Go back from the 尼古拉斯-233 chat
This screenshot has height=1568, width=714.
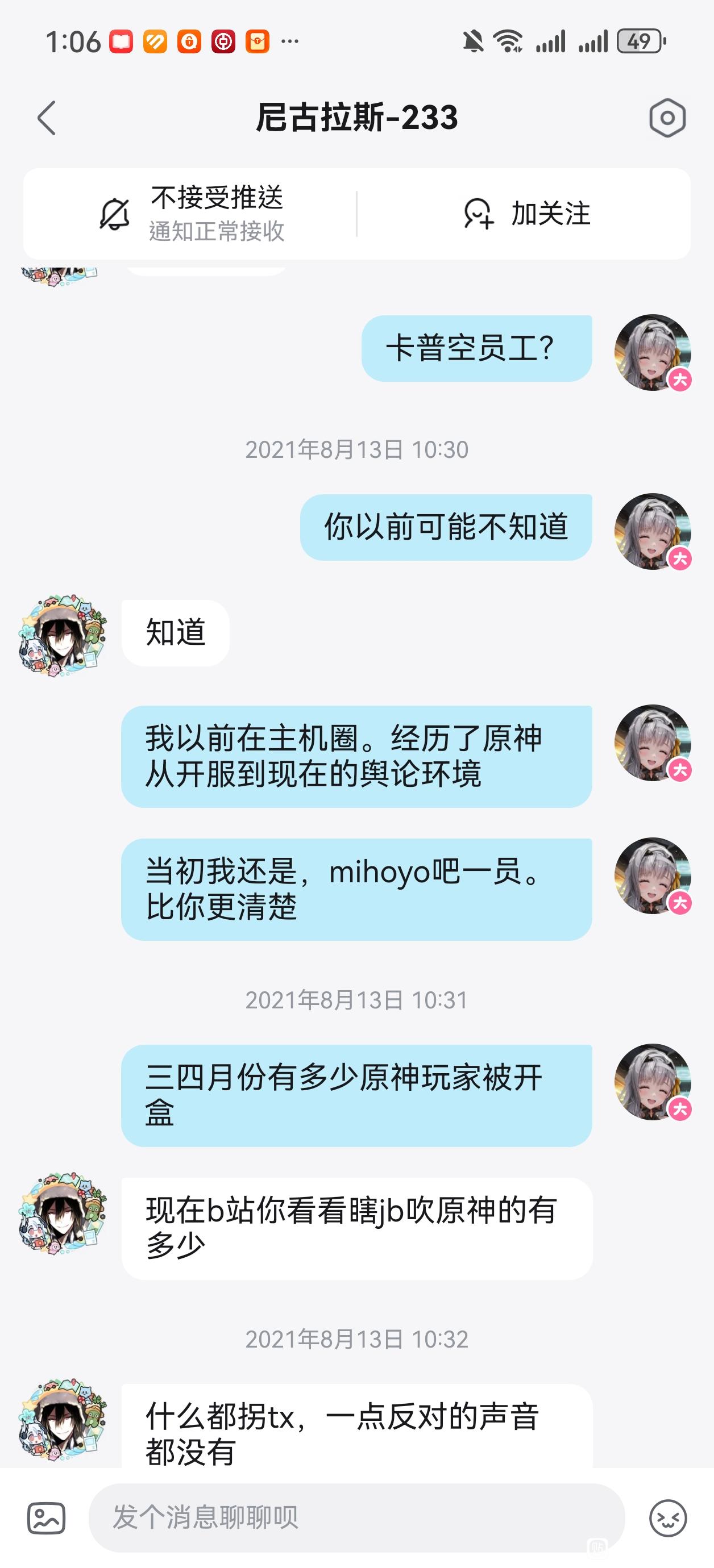[47, 118]
